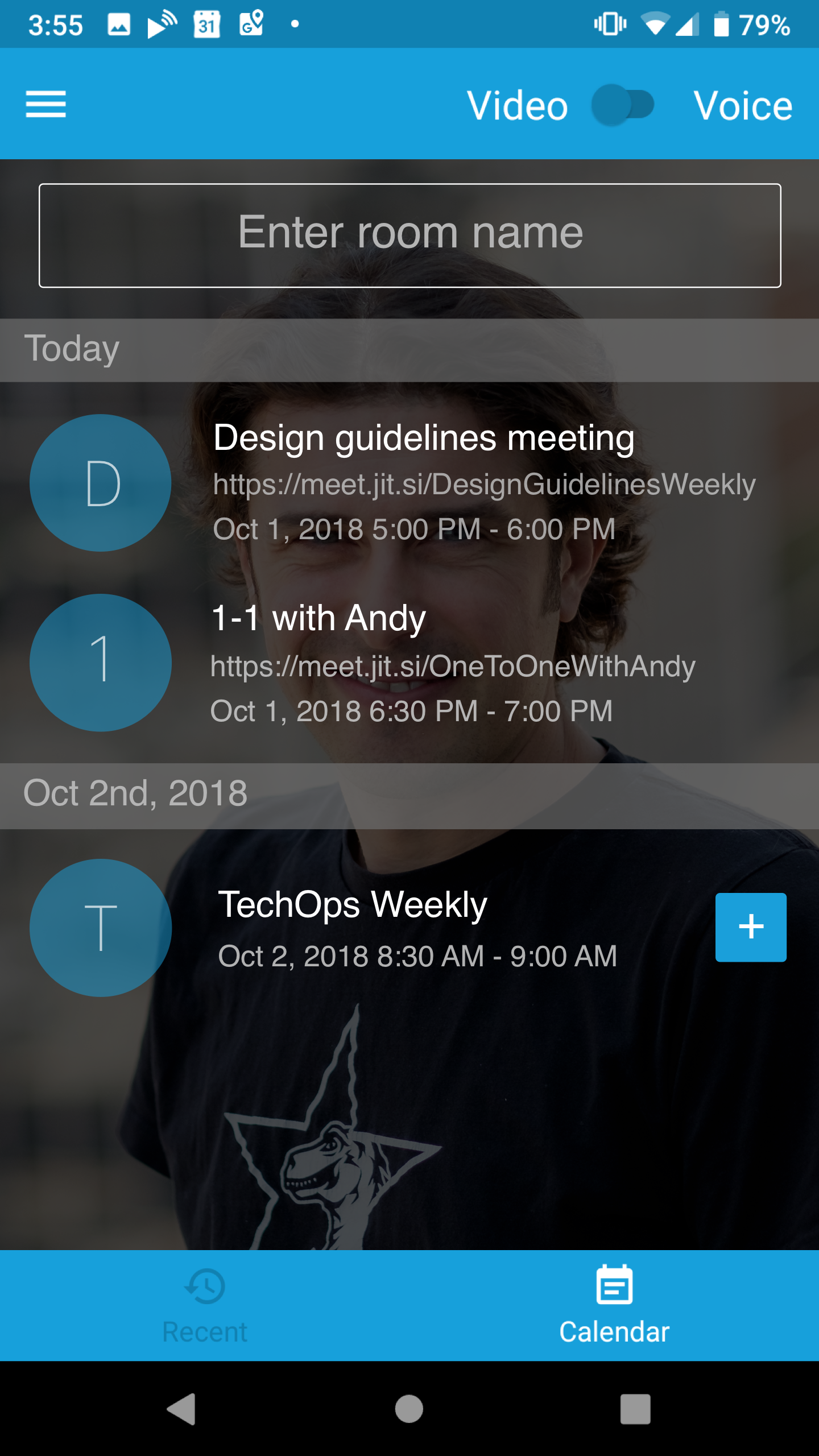This screenshot has height=1456, width=819.
Task: Open the Design guidelines meeting entry
Action: coord(423,482)
